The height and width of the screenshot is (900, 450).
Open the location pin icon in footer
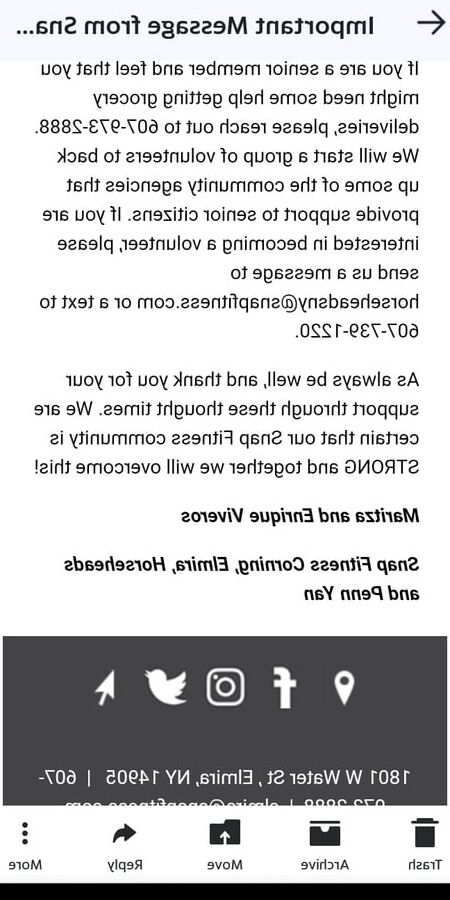[x=344, y=688]
